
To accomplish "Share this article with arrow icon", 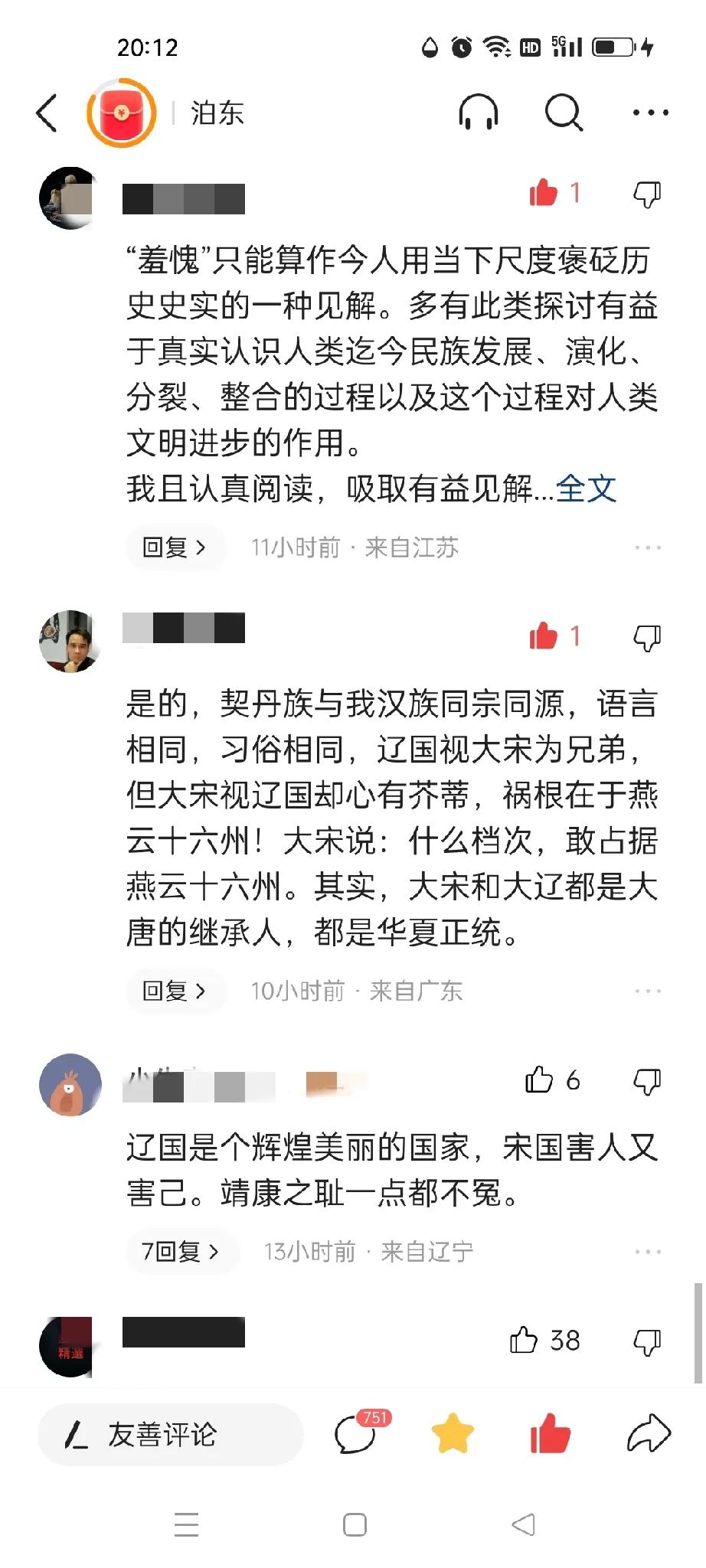I will click(x=648, y=1434).
